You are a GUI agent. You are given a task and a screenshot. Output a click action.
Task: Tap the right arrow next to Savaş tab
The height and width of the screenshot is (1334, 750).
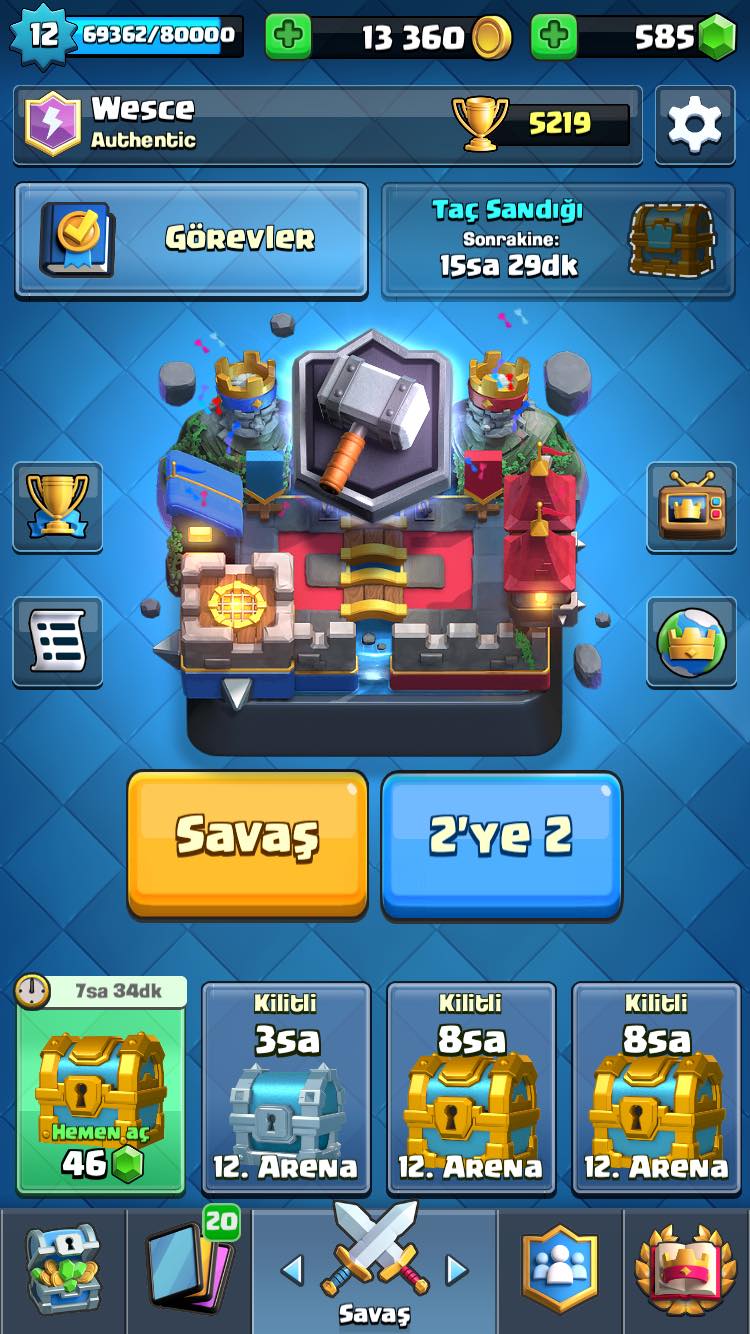(x=456, y=1270)
